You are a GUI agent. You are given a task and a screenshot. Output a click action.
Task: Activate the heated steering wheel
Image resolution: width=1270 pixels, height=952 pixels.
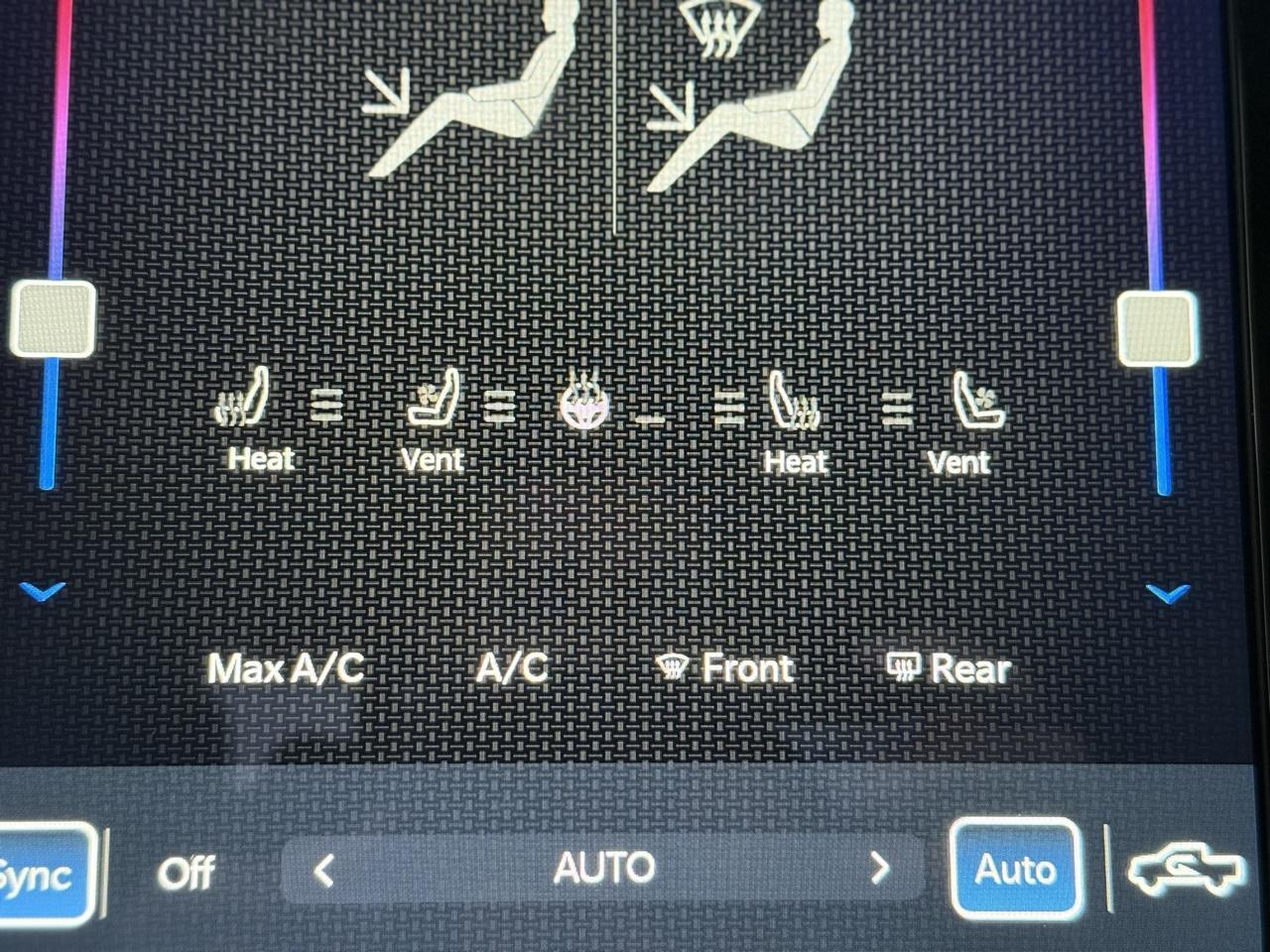point(583,402)
